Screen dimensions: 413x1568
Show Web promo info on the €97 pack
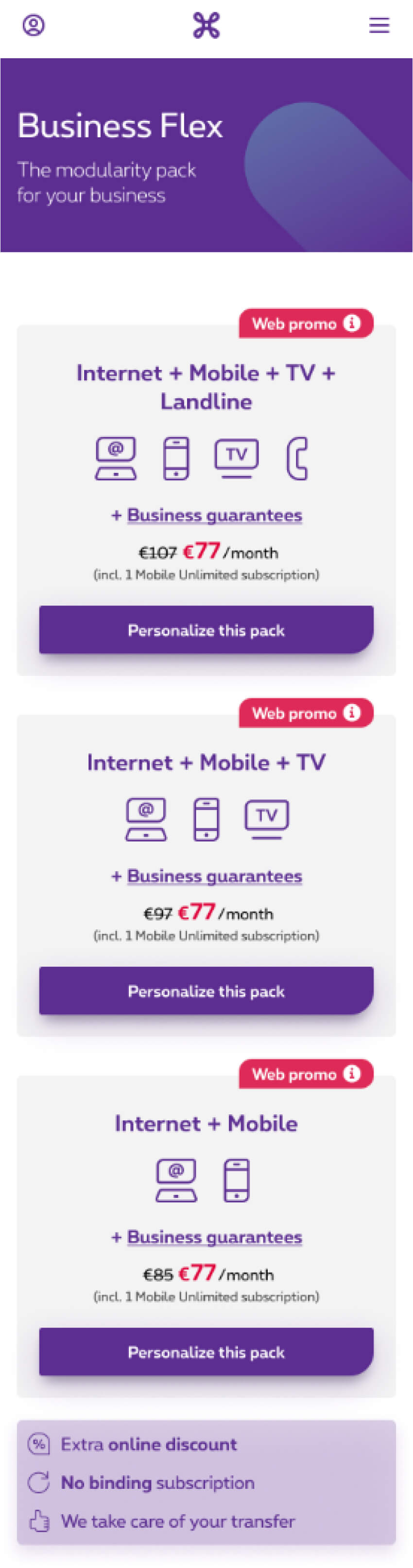(351, 713)
